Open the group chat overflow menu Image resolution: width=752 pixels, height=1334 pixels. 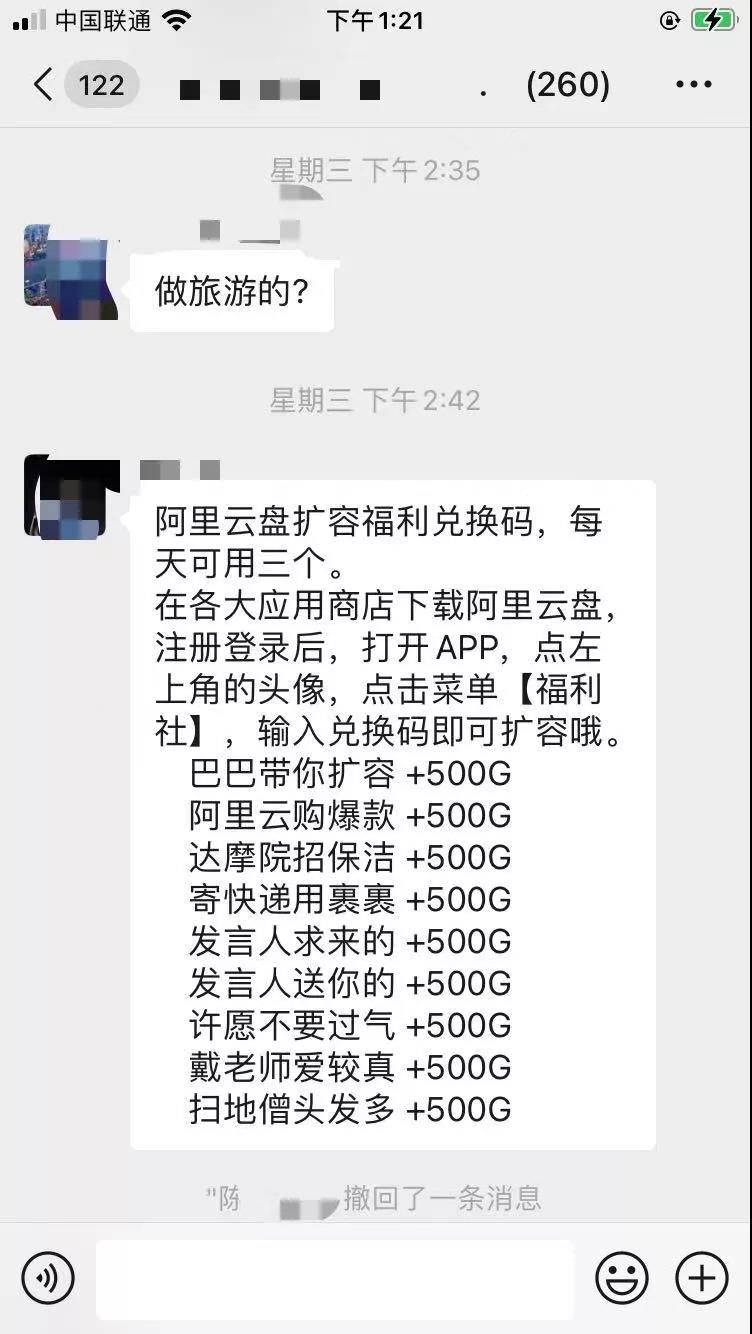coord(693,85)
